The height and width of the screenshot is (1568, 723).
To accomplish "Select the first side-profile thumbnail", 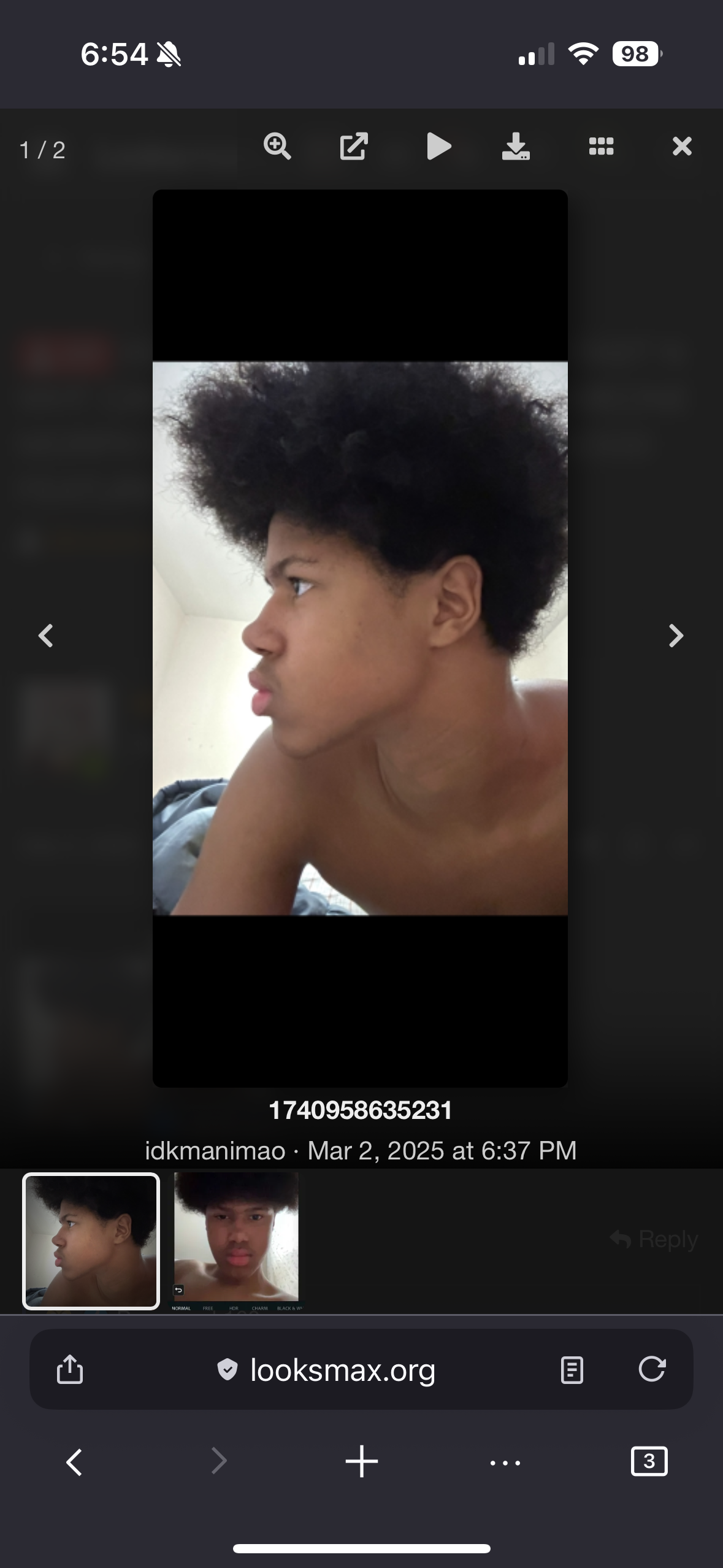I will coord(91,1240).
